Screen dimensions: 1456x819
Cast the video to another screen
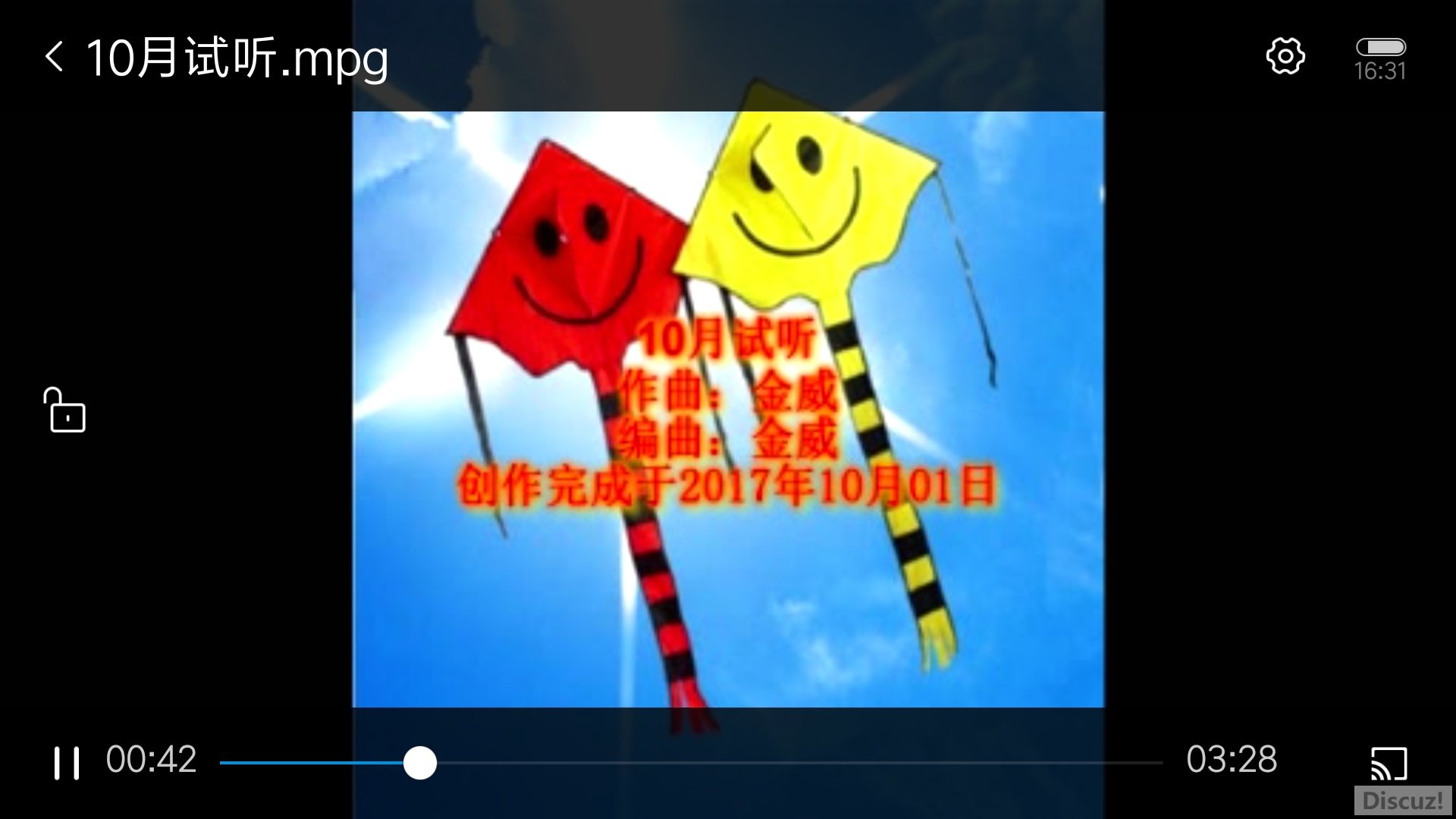coord(1389,763)
